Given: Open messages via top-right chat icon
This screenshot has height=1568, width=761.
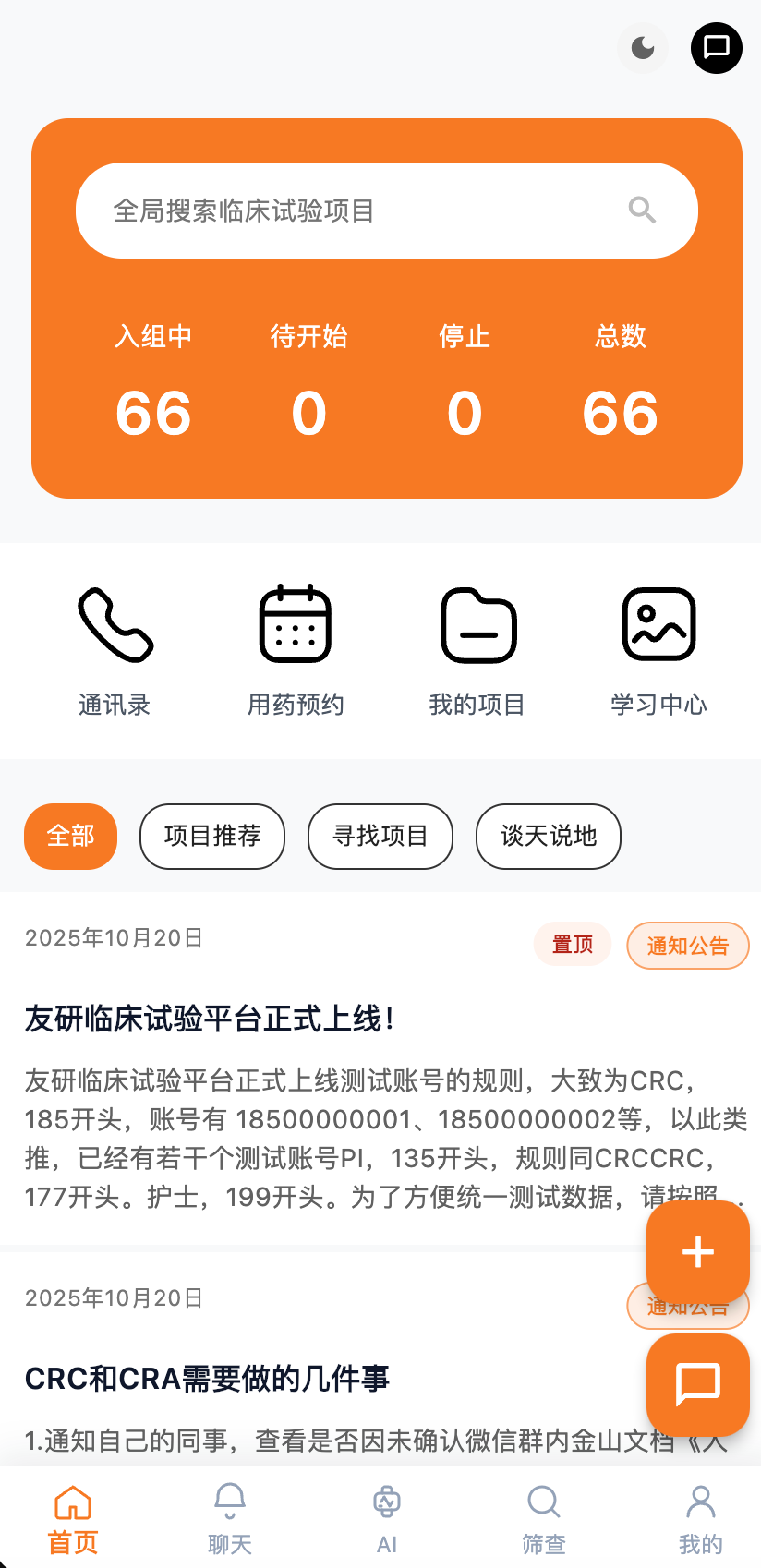Looking at the screenshot, I should tap(716, 48).
